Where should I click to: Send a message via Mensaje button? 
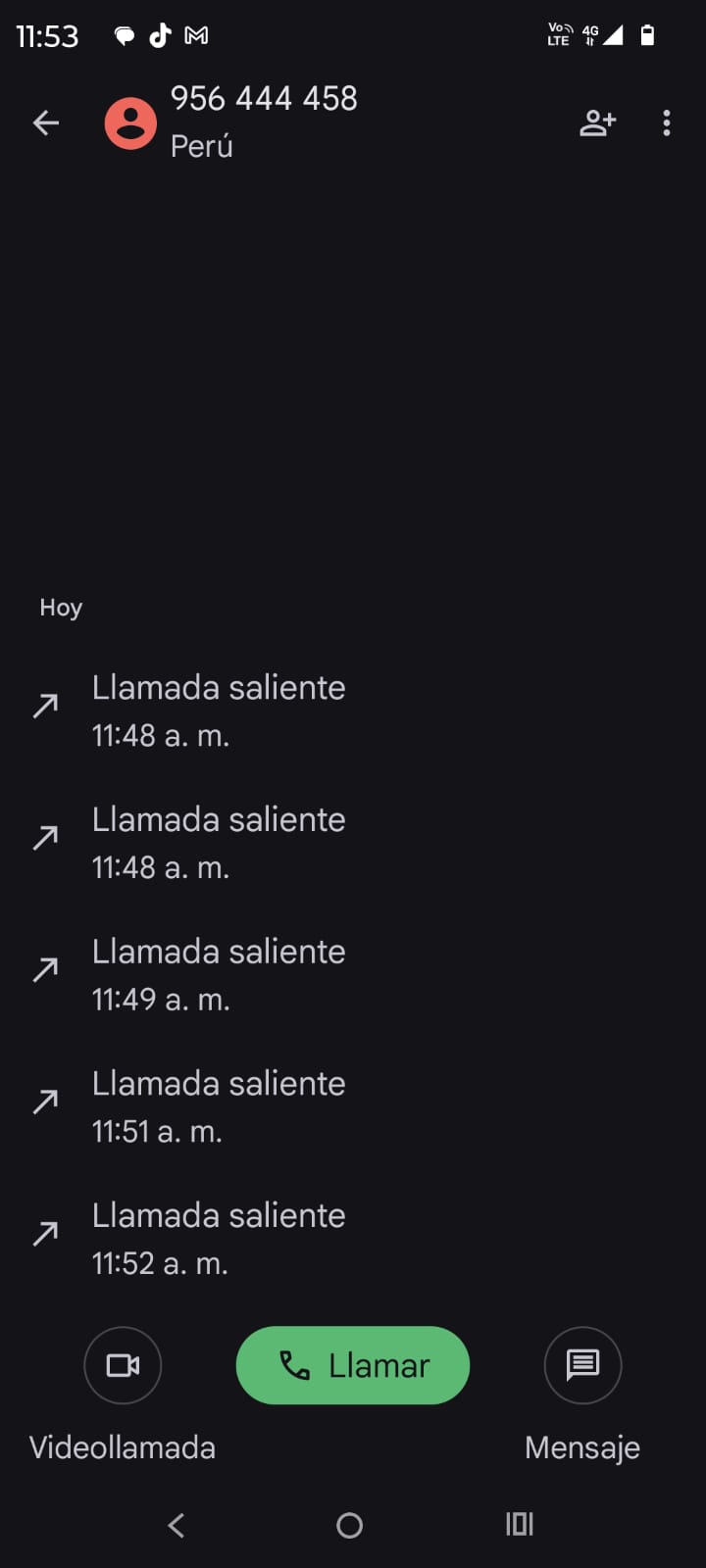pyautogui.click(x=582, y=1365)
